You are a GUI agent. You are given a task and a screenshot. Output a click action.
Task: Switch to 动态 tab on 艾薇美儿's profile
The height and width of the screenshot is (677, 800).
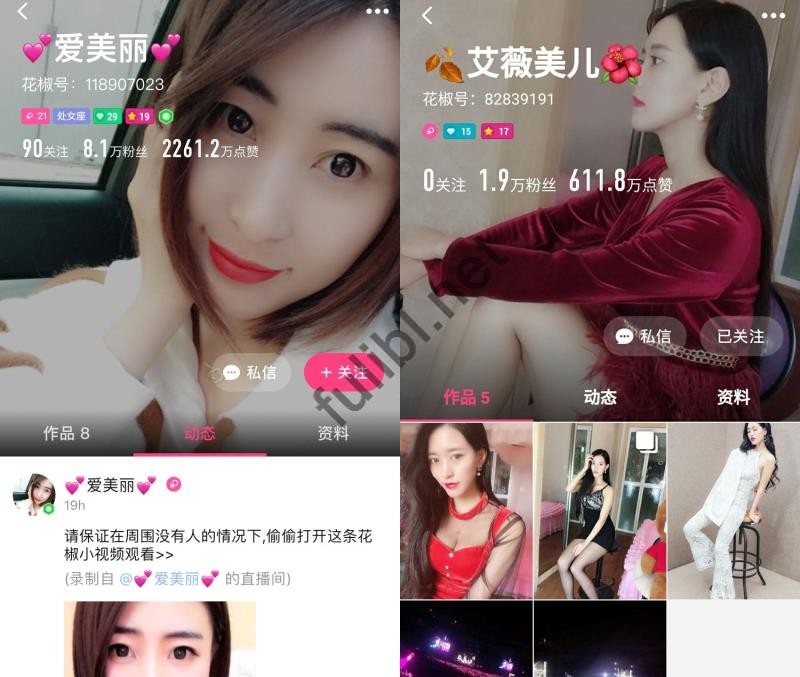click(x=600, y=397)
